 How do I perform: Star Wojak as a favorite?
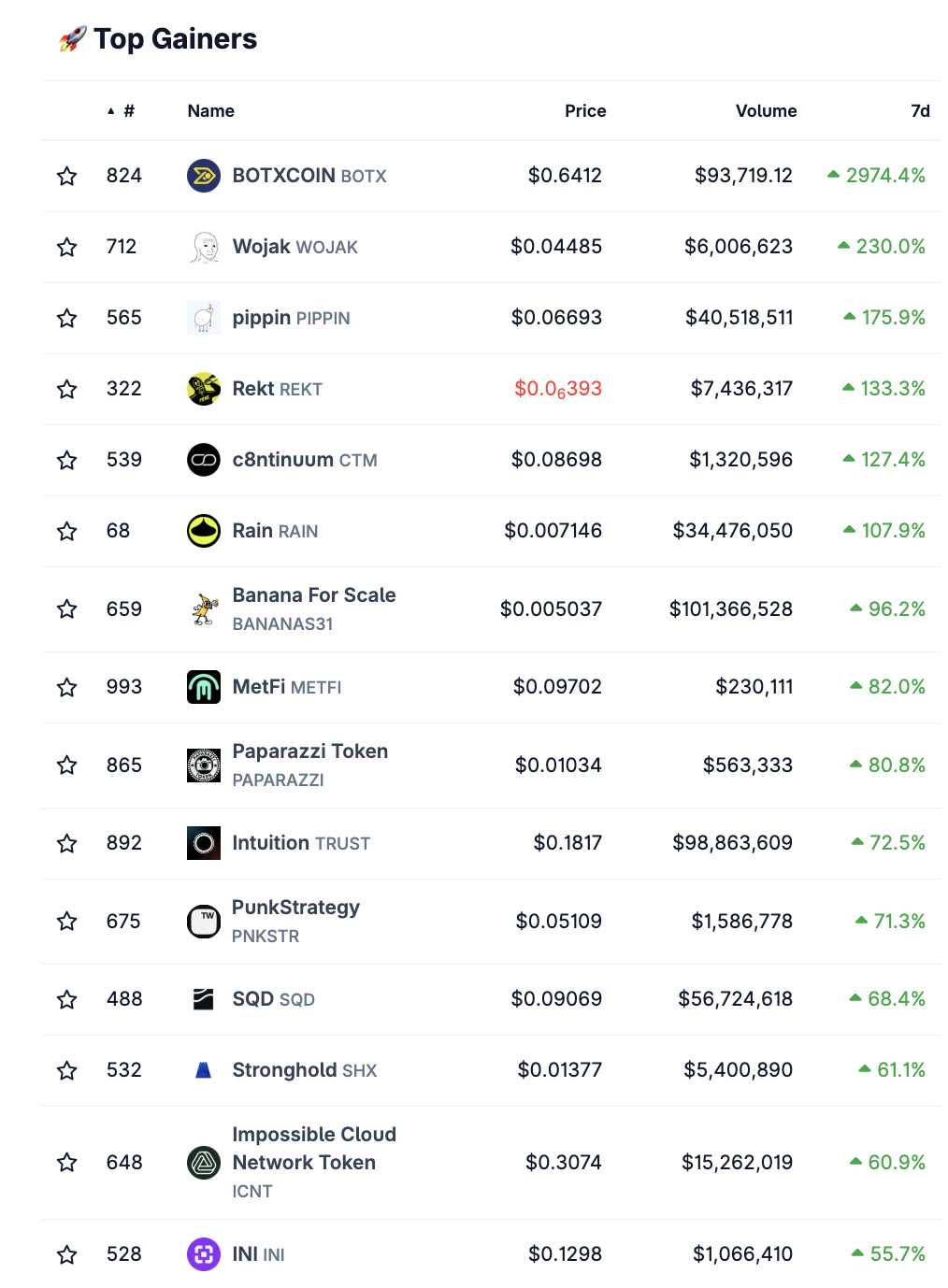(x=66, y=247)
